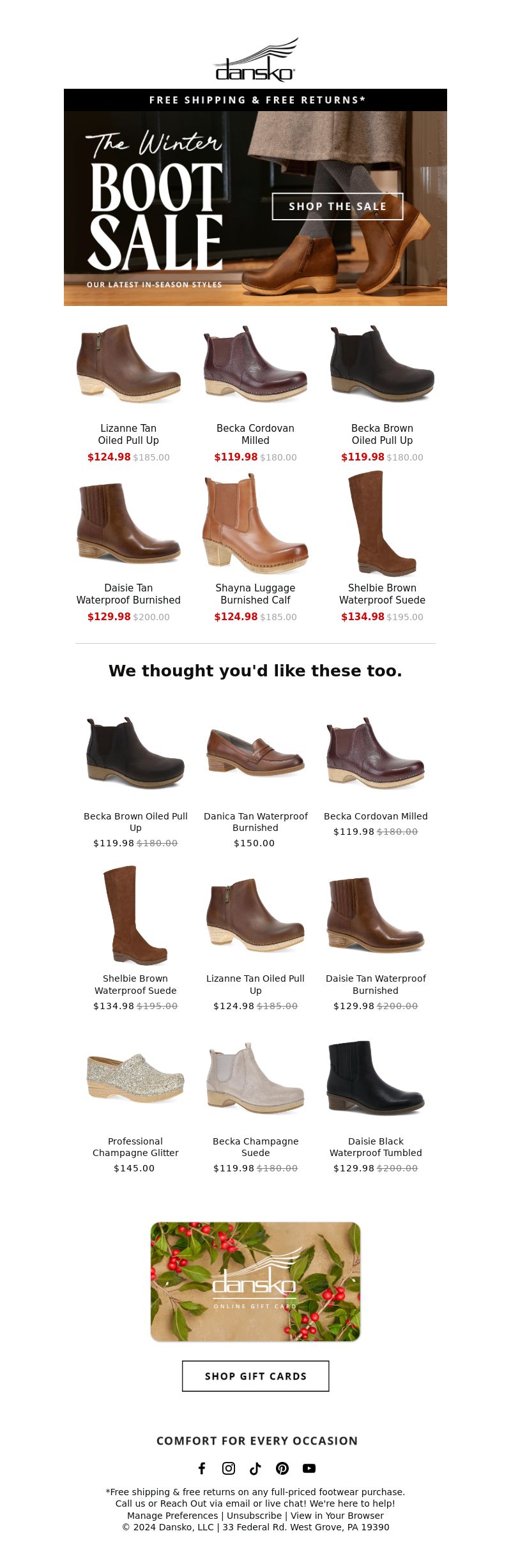
Task: View the Danica Tan Waterproof Burnished loafer
Action: coord(256,754)
